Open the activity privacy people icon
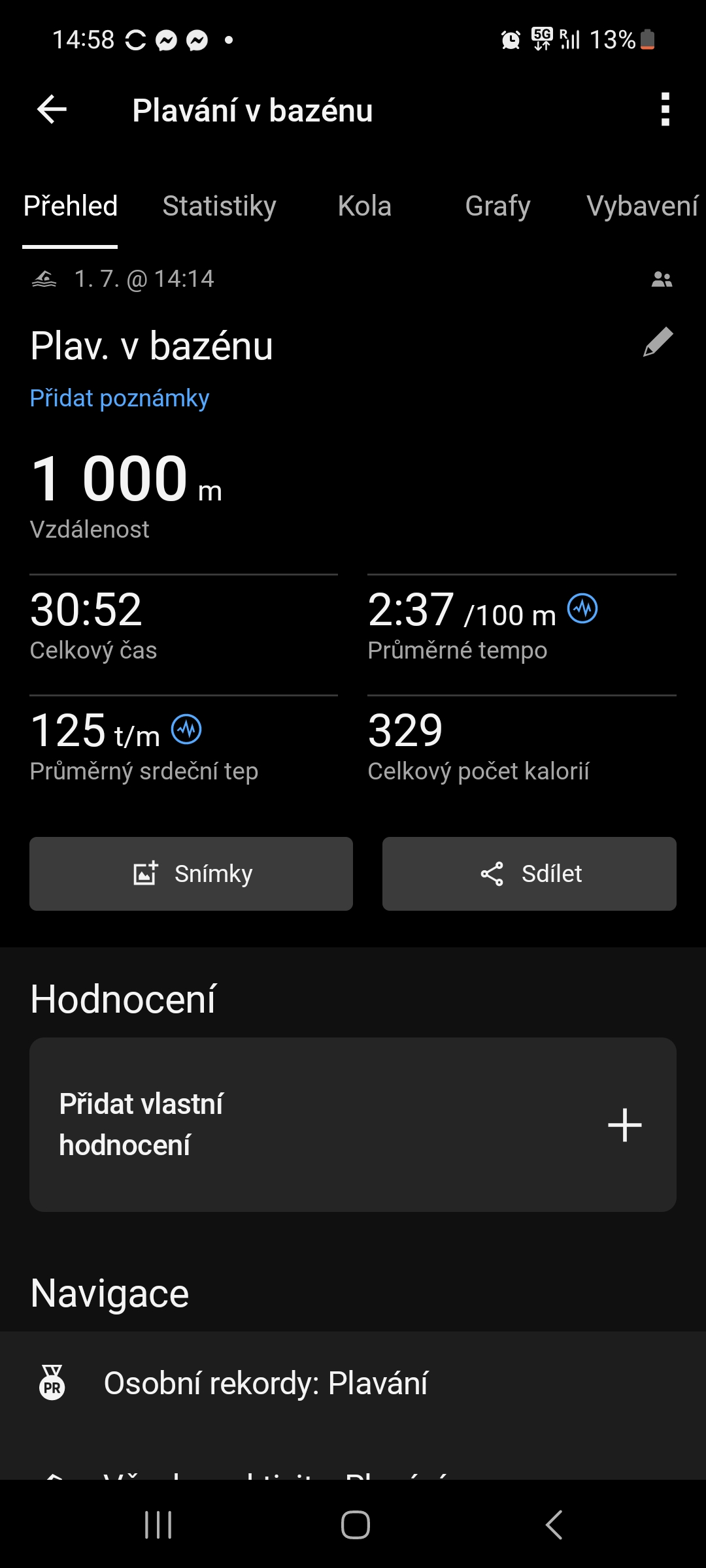Screen dimensions: 706x1568 (662, 280)
